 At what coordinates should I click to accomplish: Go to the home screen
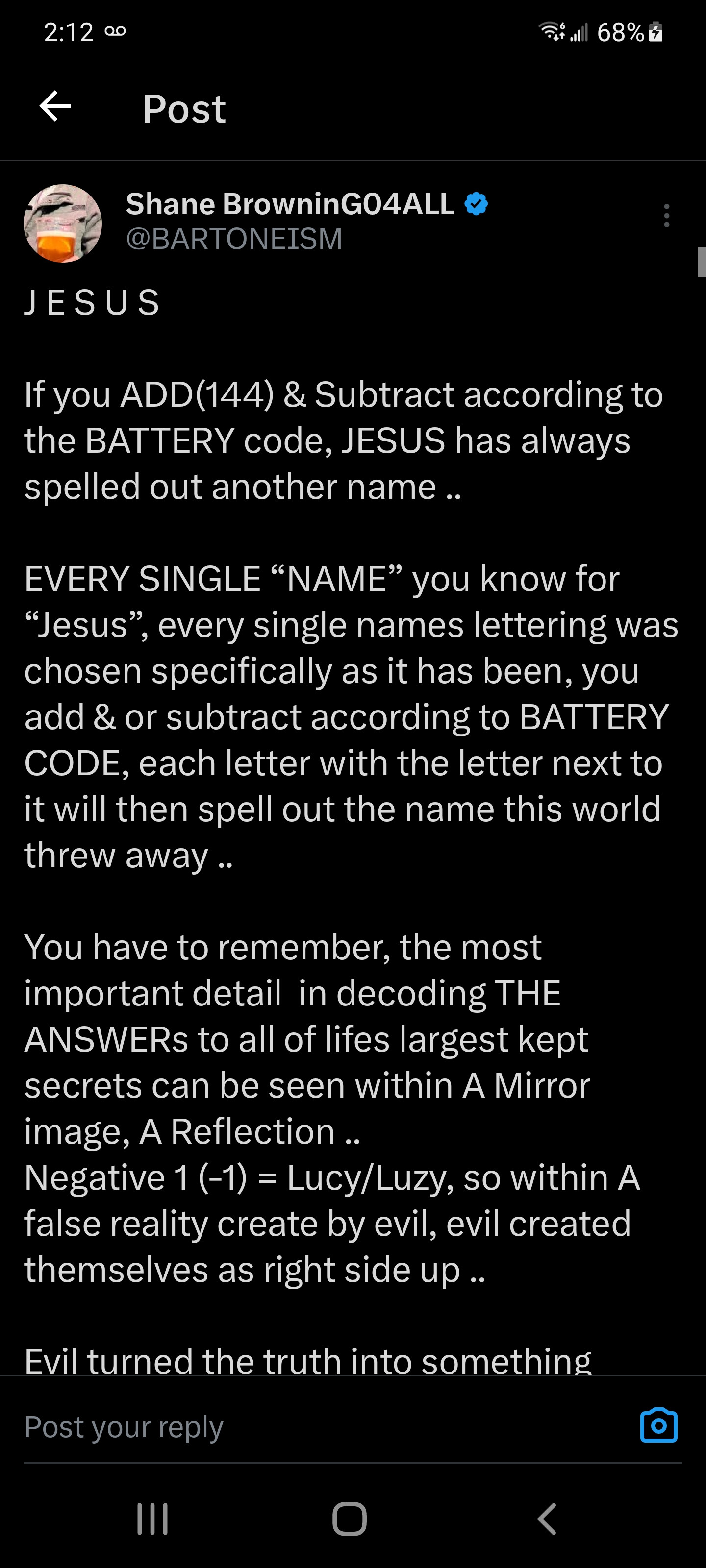click(x=350, y=1519)
